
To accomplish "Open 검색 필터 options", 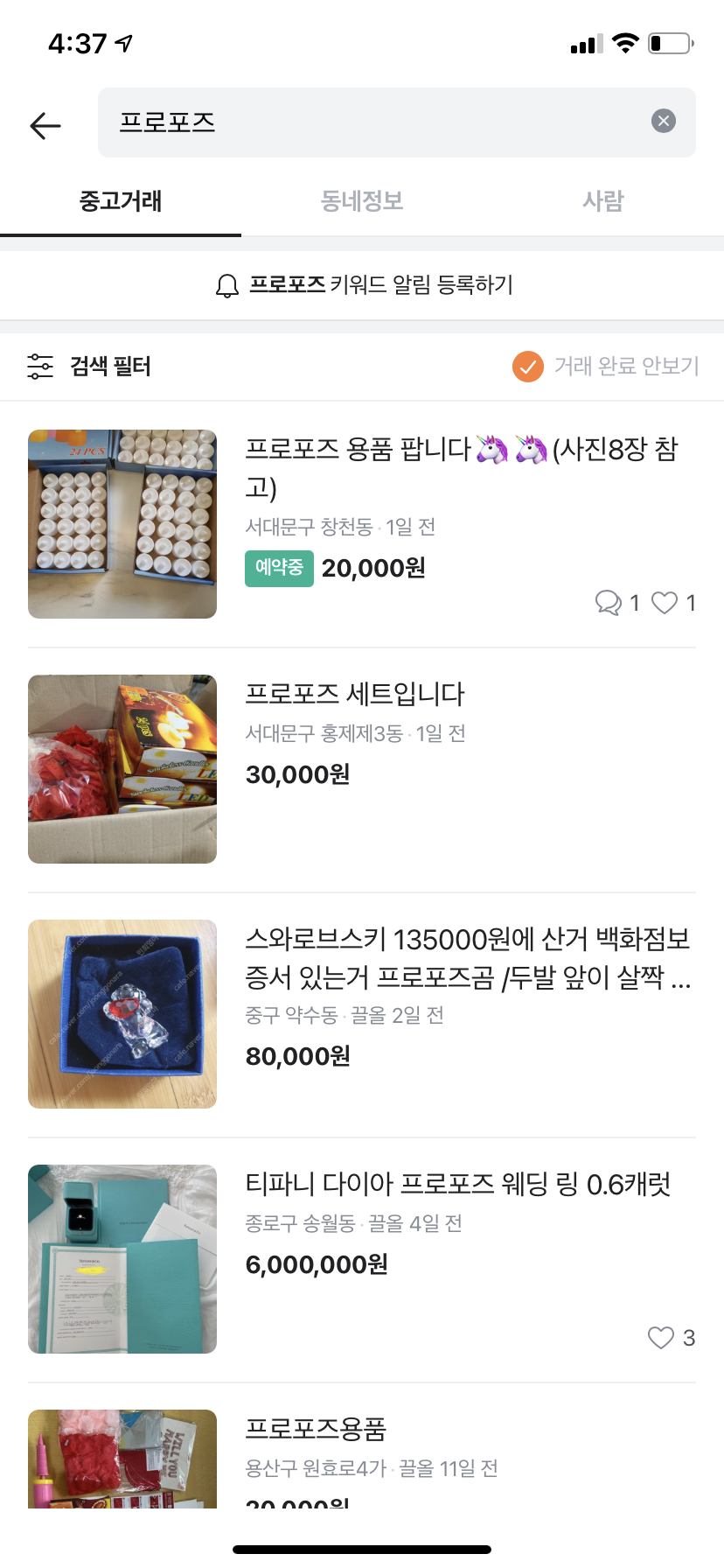I will click(89, 366).
